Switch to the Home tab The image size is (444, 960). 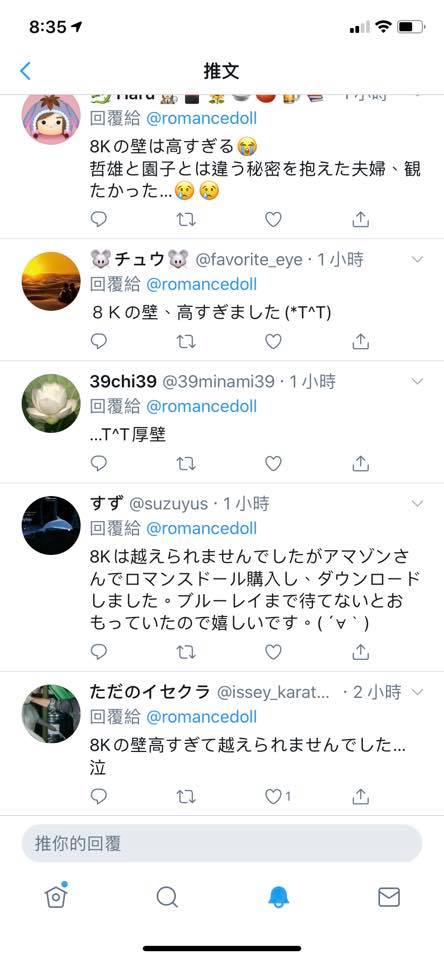[56, 896]
